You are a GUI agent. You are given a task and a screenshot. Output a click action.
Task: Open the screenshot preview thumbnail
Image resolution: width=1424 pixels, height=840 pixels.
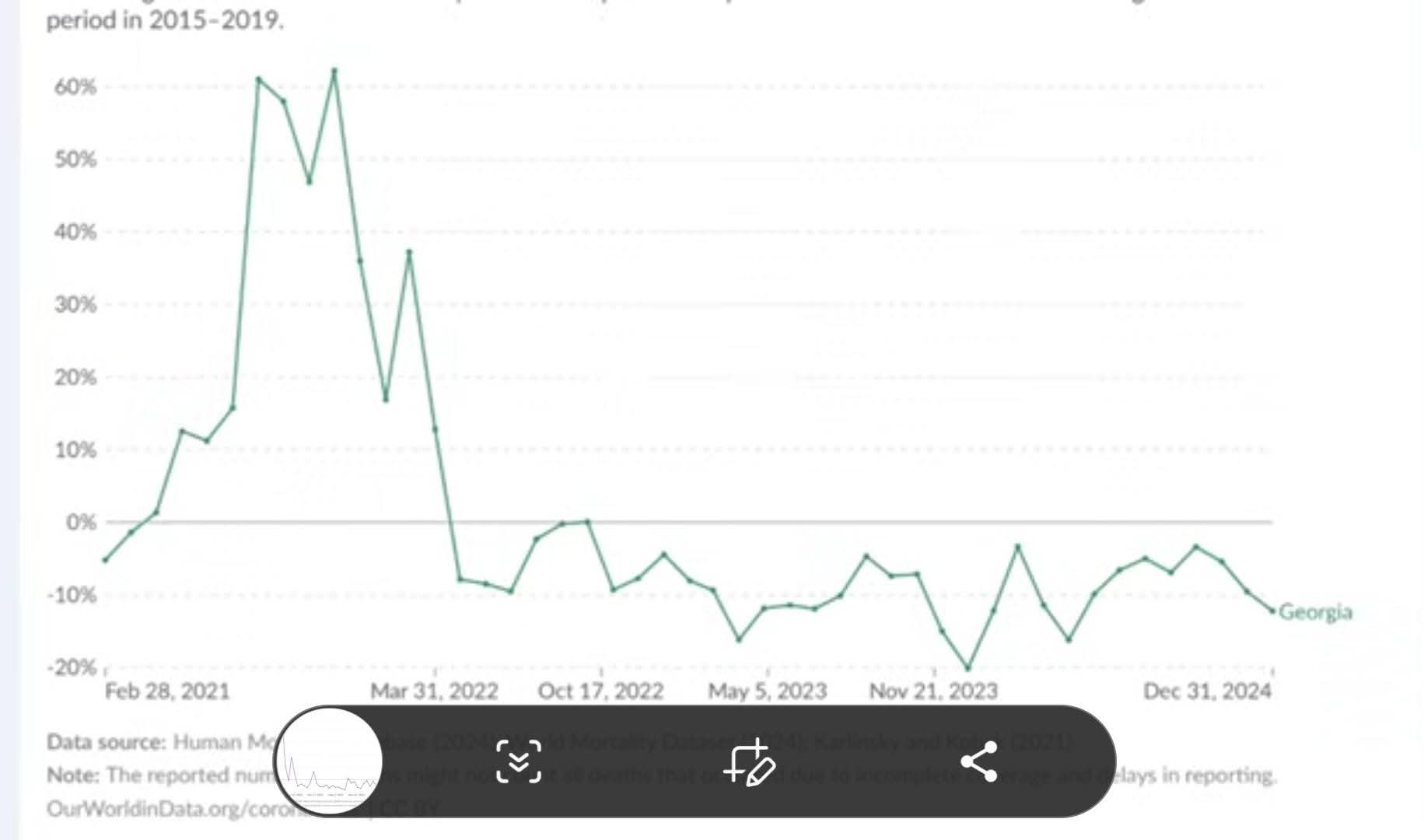point(330,761)
